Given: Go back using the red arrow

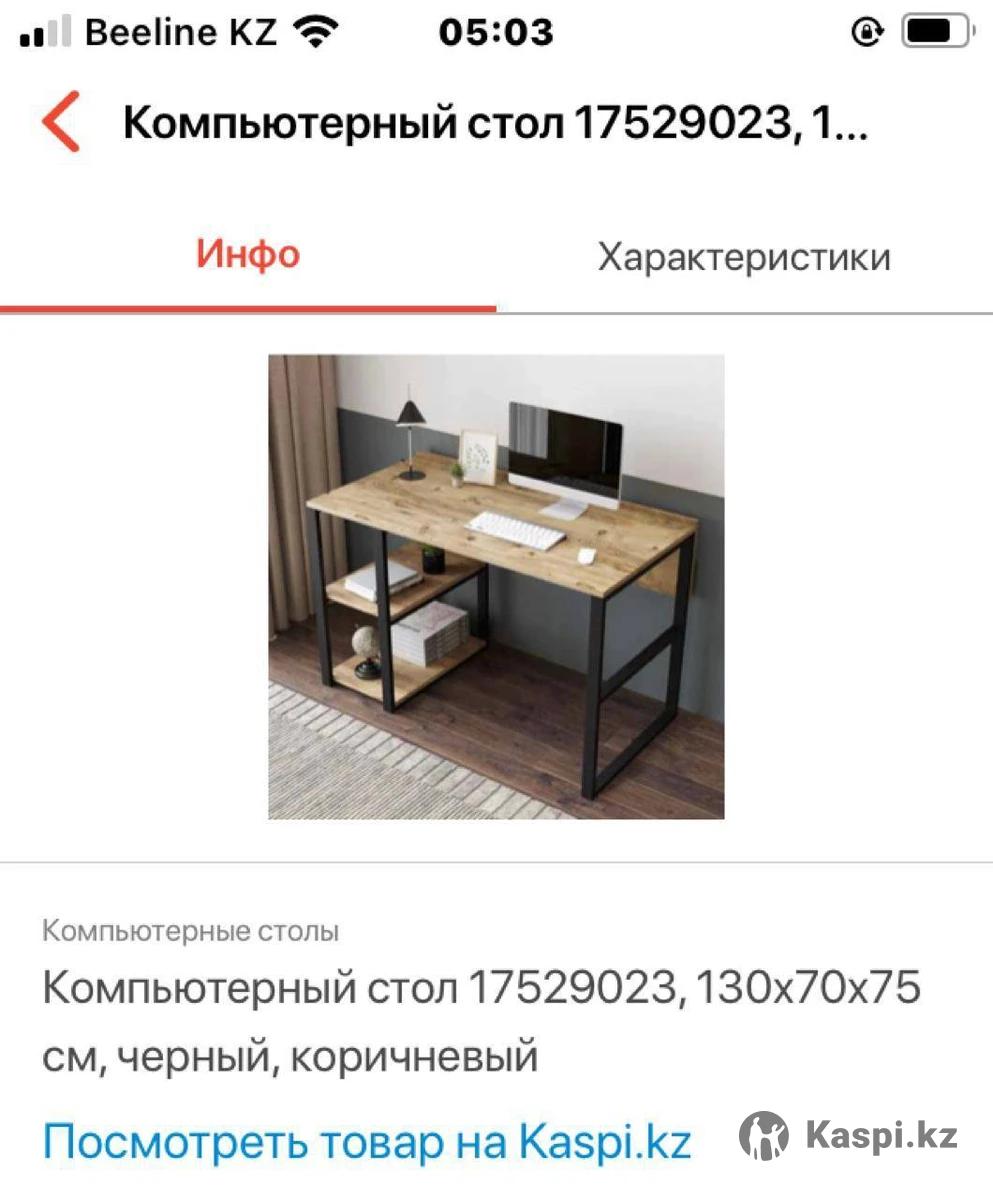Looking at the screenshot, I should click(x=60, y=122).
